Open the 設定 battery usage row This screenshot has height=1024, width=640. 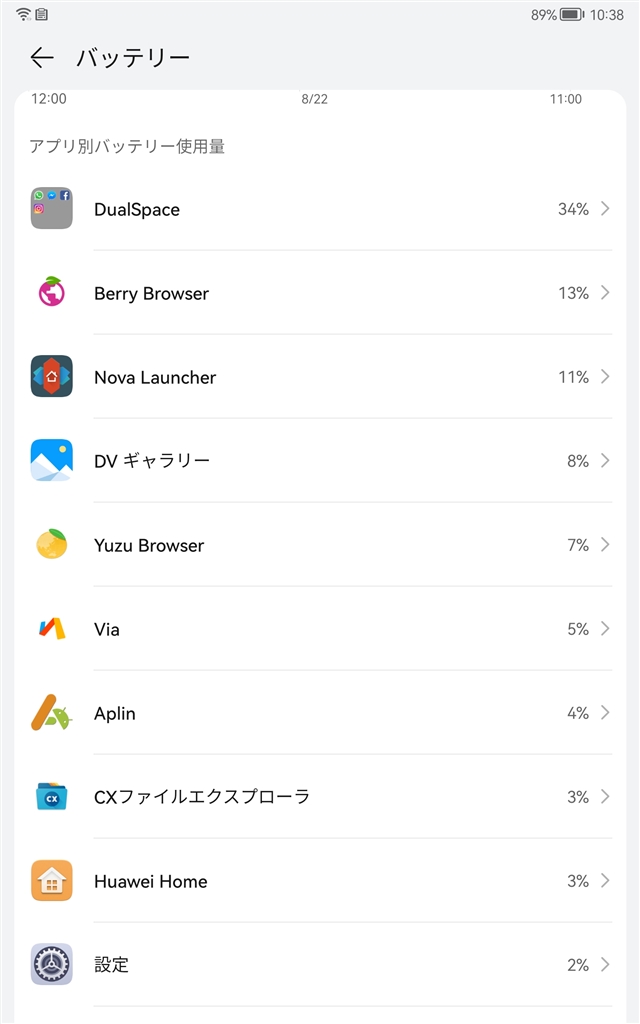tap(320, 965)
